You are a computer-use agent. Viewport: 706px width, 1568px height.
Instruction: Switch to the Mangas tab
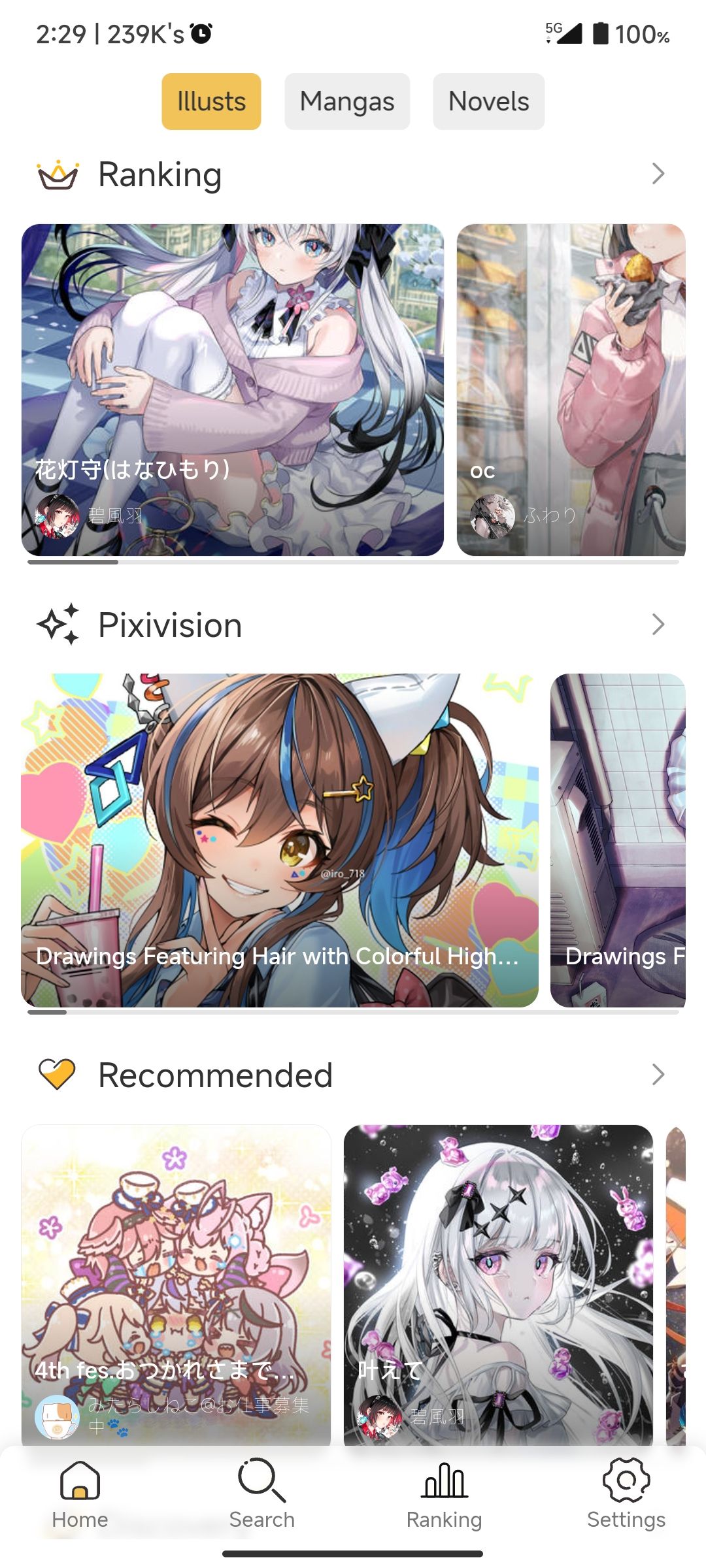(346, 101)
